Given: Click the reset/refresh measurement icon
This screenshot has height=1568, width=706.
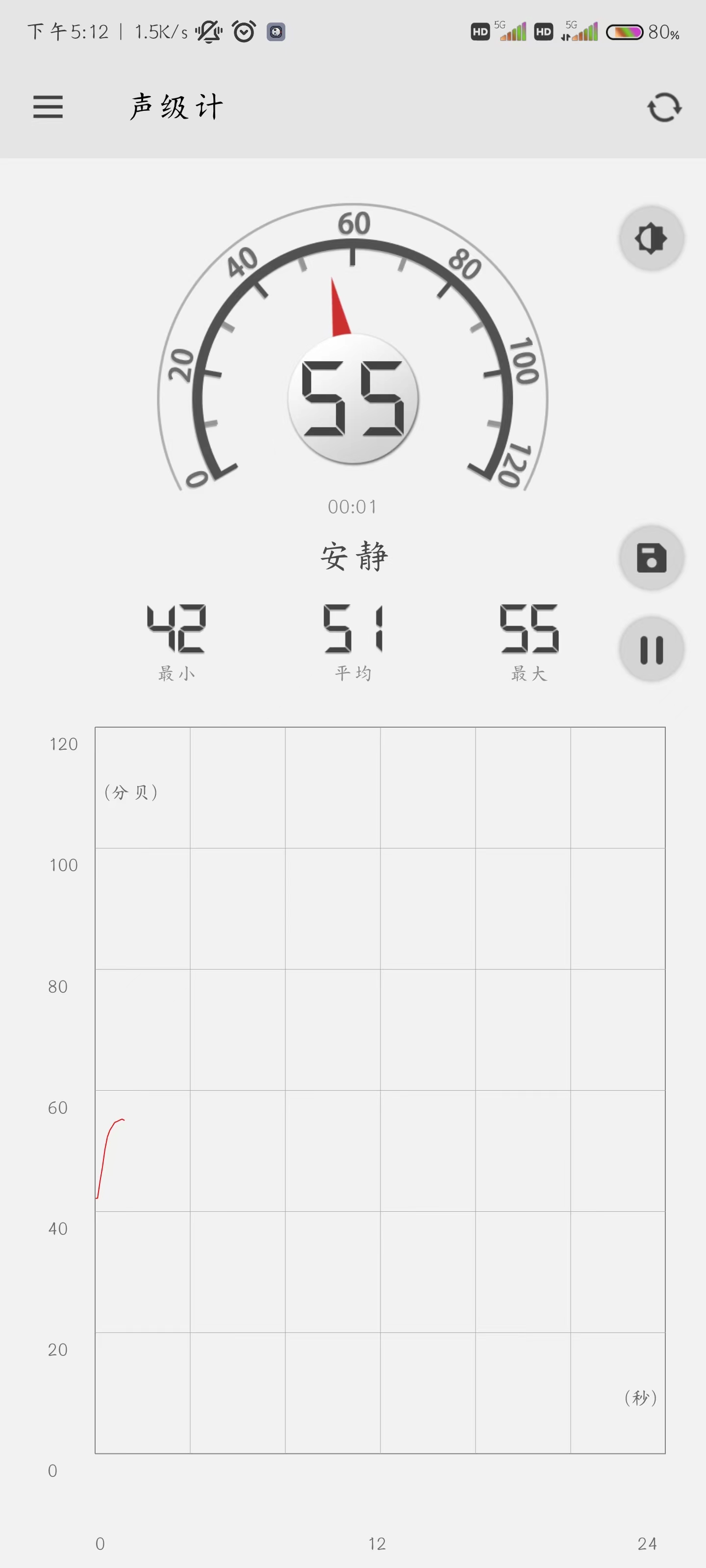Looking at the screenshot, I should point(664,106).
